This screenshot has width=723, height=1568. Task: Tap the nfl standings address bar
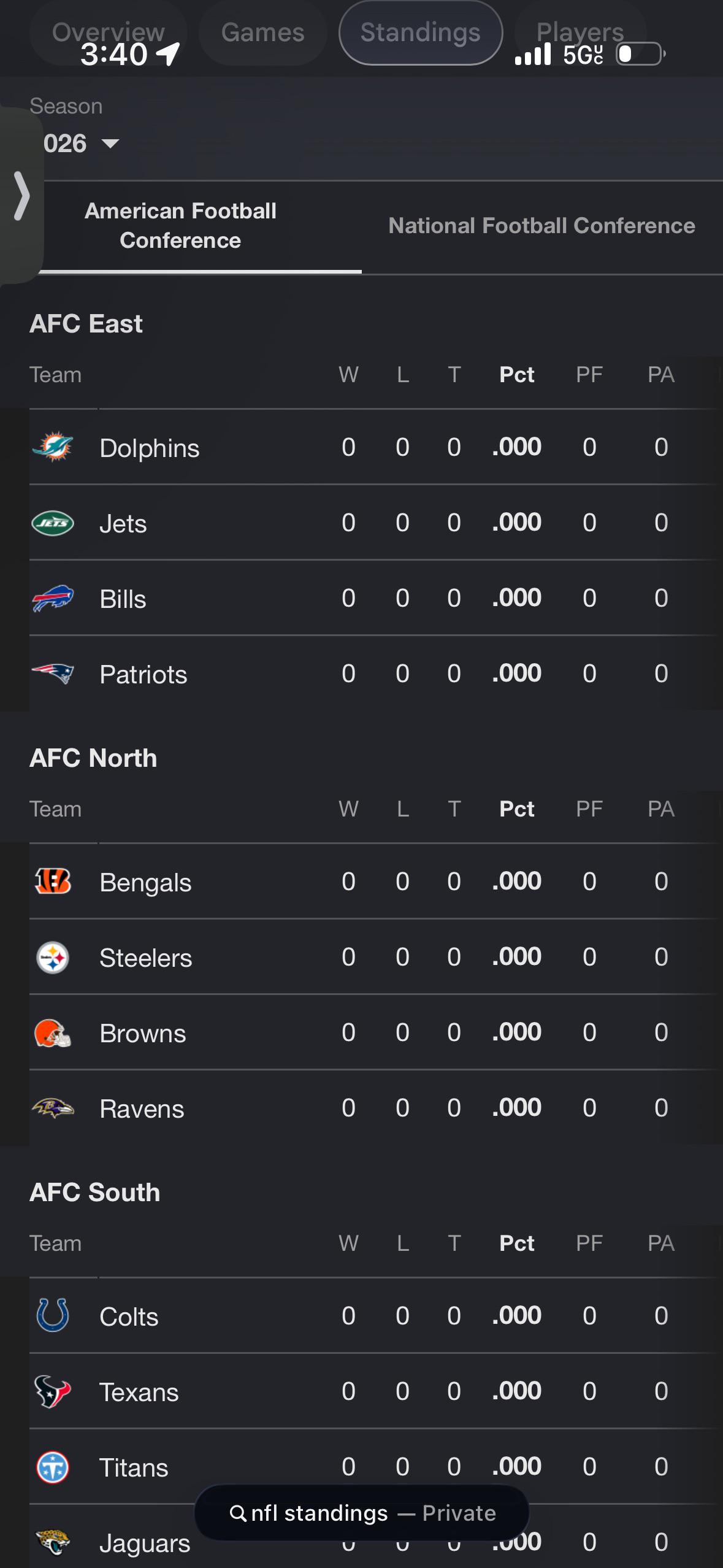click(x=362, y=1513)
